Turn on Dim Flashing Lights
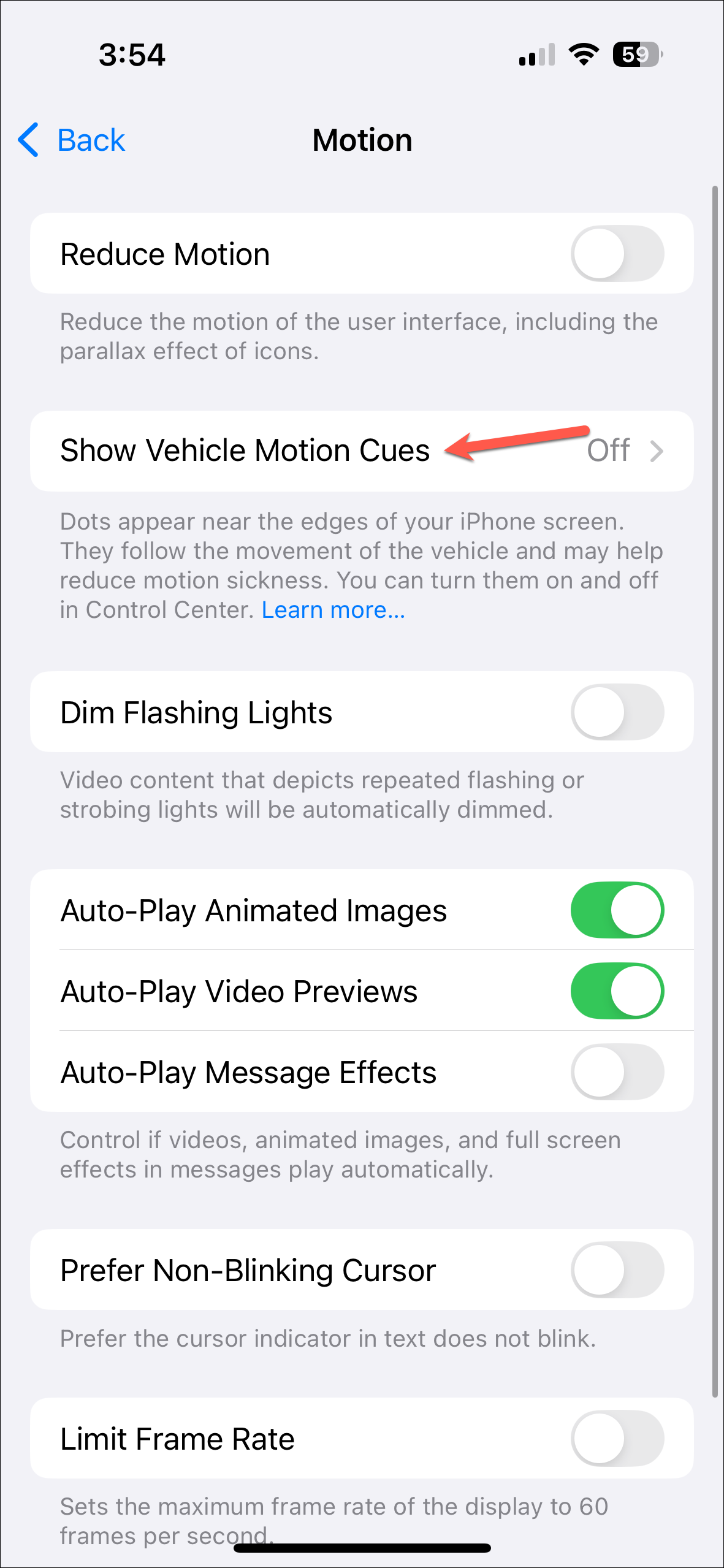 click(x=617, y=712)
